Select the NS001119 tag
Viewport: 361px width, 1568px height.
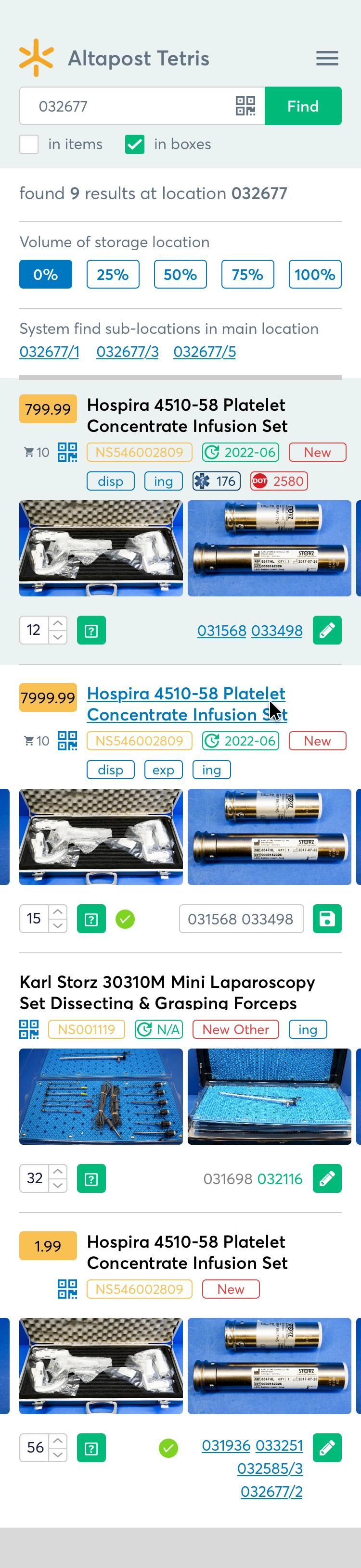(x=87, y=1029)
